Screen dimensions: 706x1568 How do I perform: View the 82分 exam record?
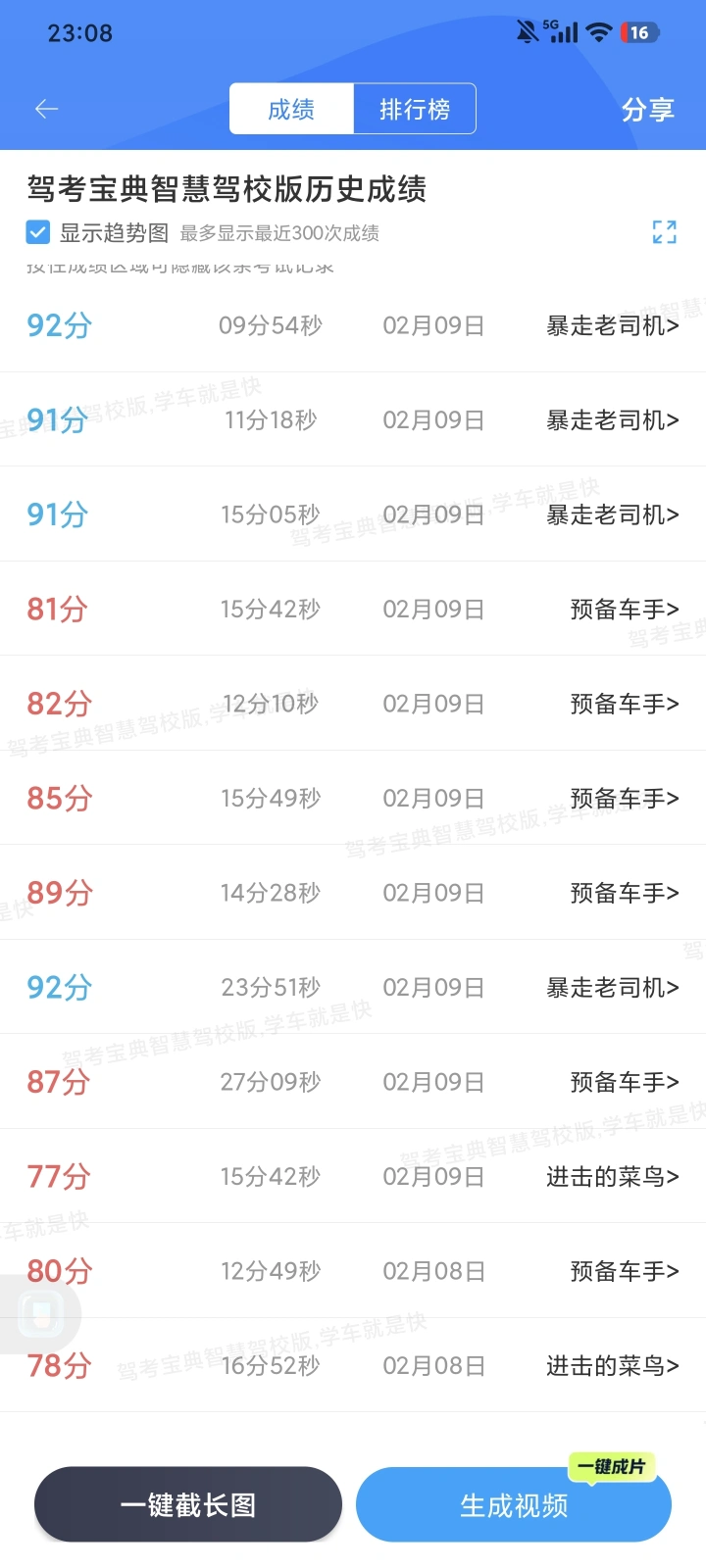point(353,704)
